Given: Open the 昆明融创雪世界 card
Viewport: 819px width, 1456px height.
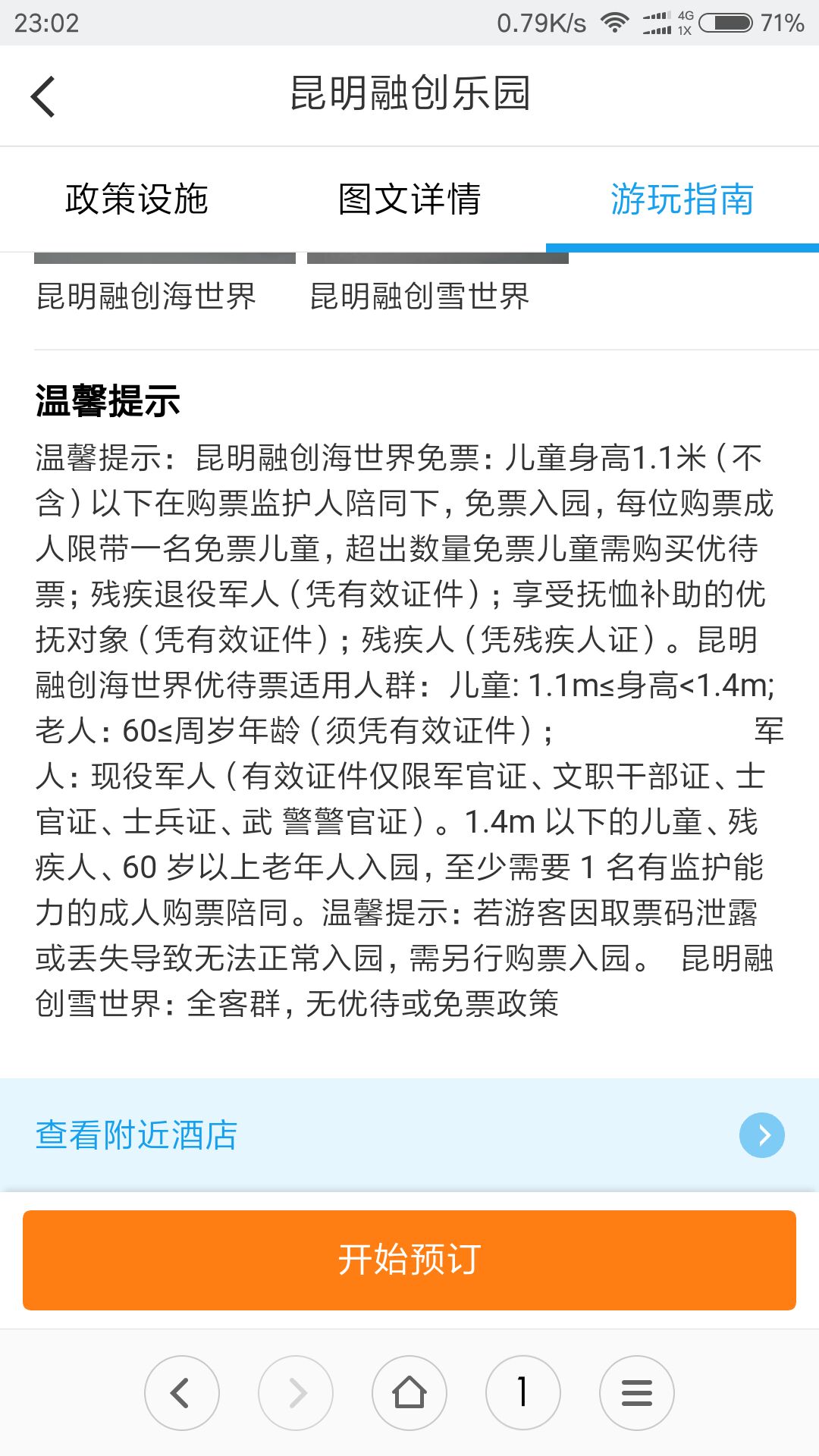Looking at the screenshot, I should (x=419, y=294).
